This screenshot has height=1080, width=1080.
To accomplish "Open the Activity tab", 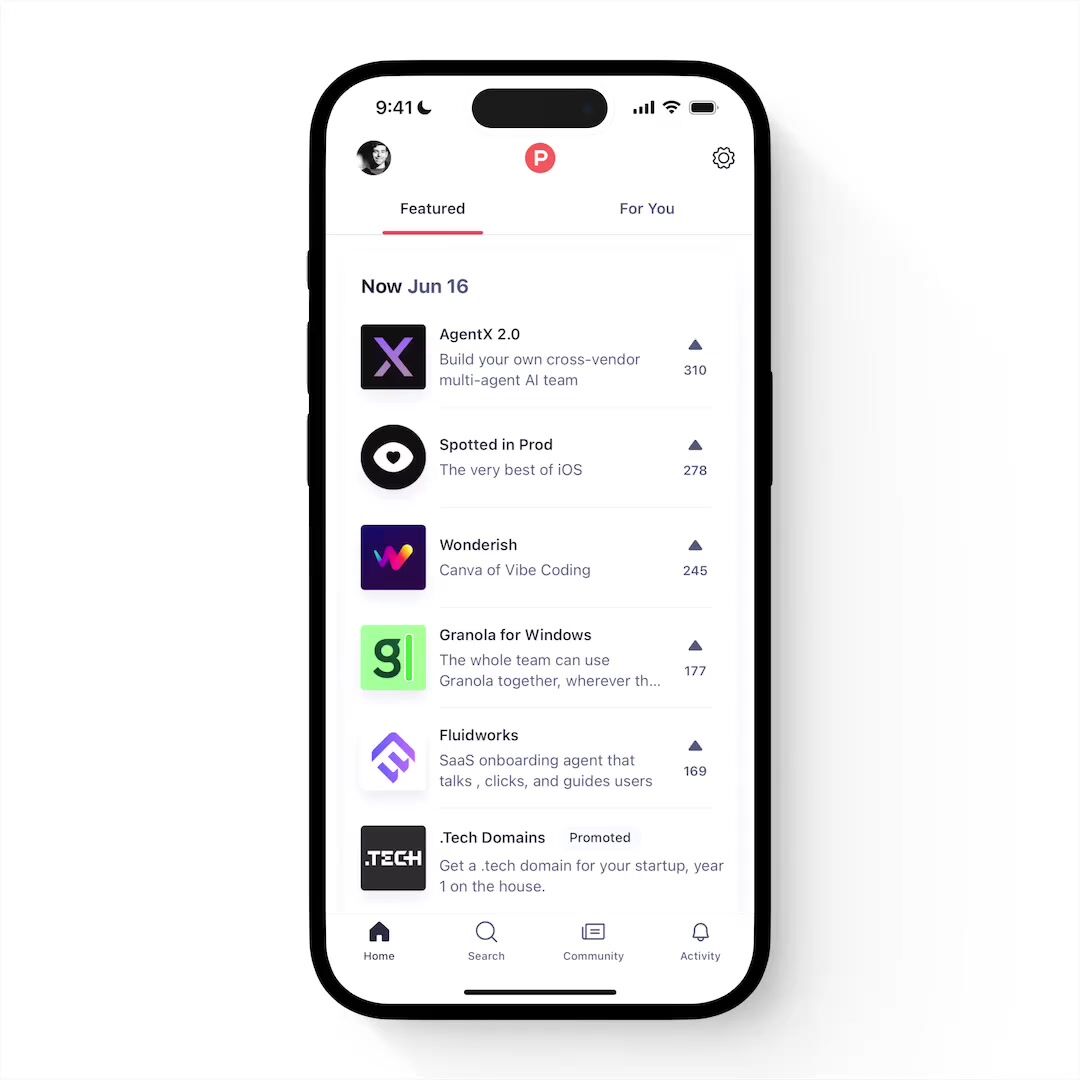I will (700, 941).
